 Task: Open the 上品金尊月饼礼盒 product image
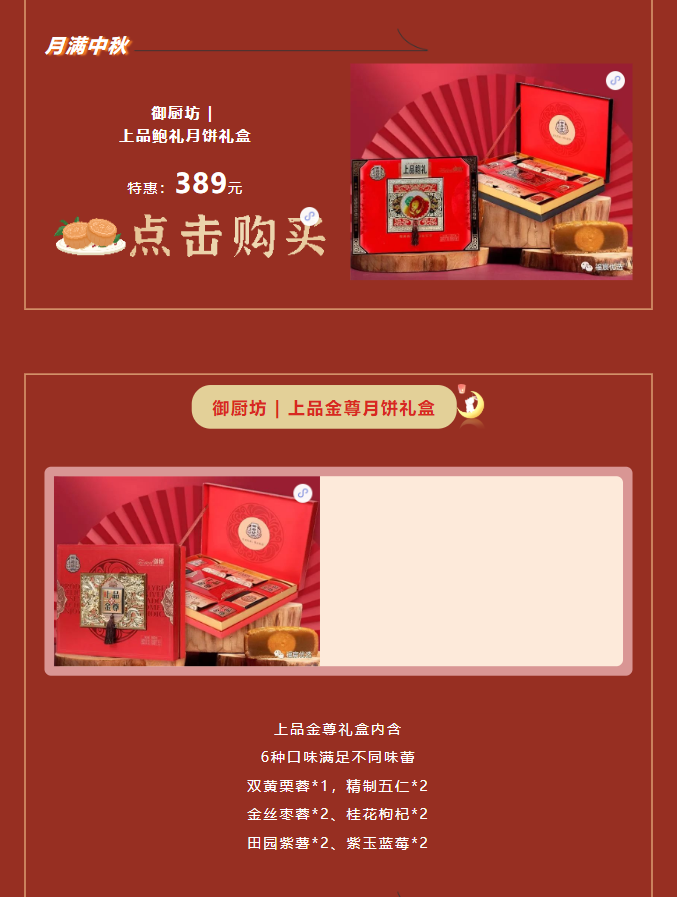click(x=187, y=571)
